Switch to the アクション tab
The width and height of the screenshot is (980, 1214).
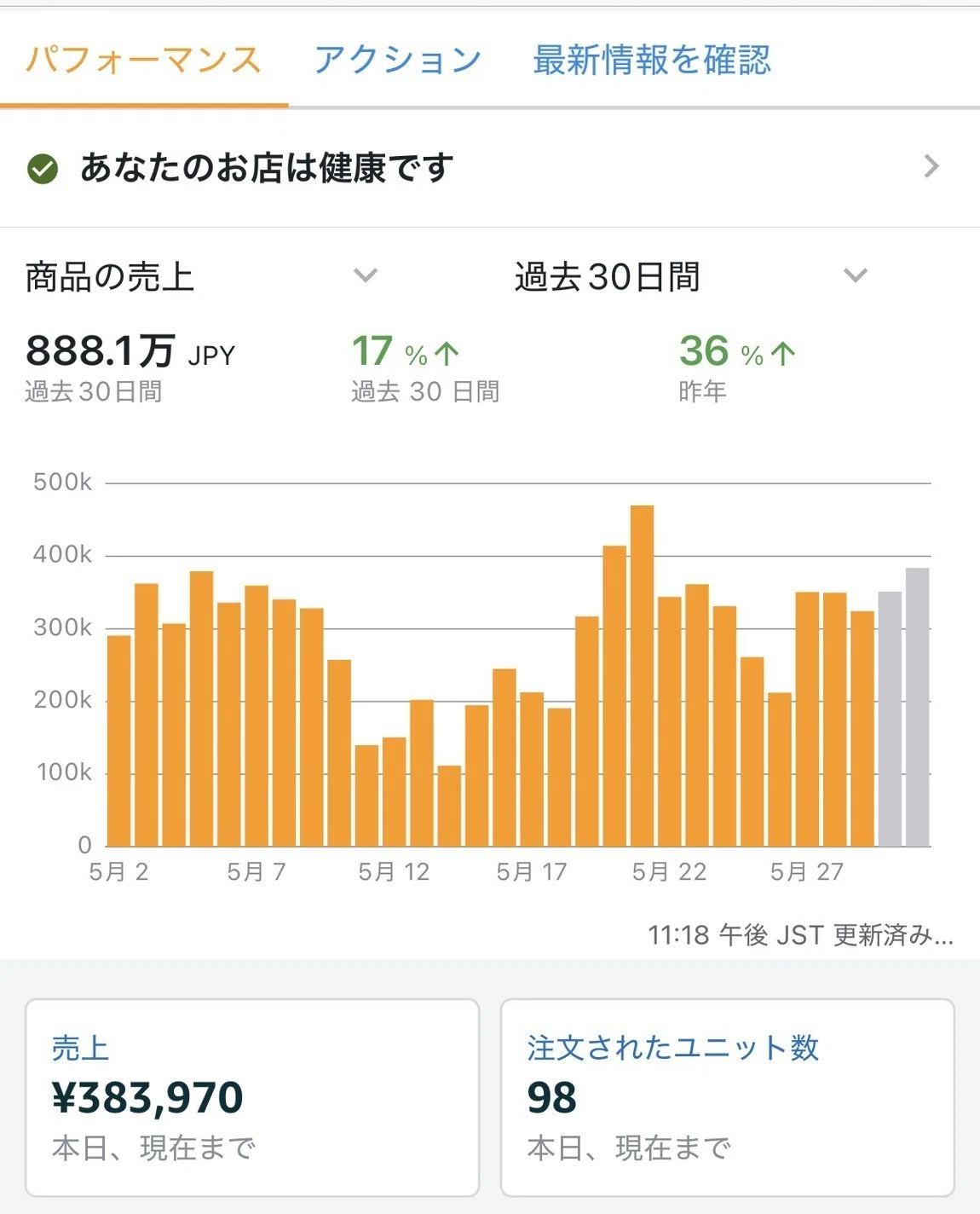(398, 60)
